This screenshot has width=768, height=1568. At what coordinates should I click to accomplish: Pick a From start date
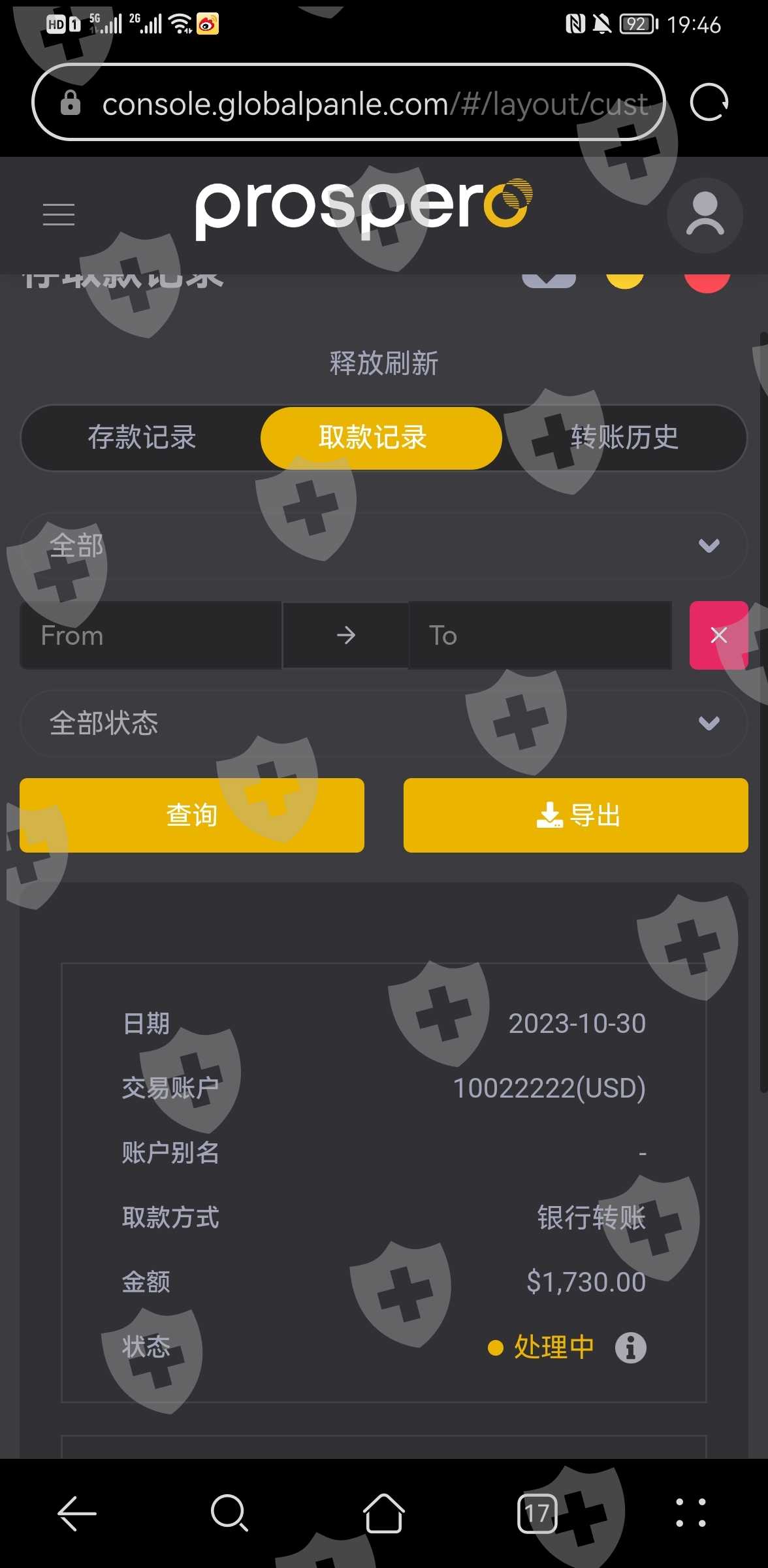[151, 635]
